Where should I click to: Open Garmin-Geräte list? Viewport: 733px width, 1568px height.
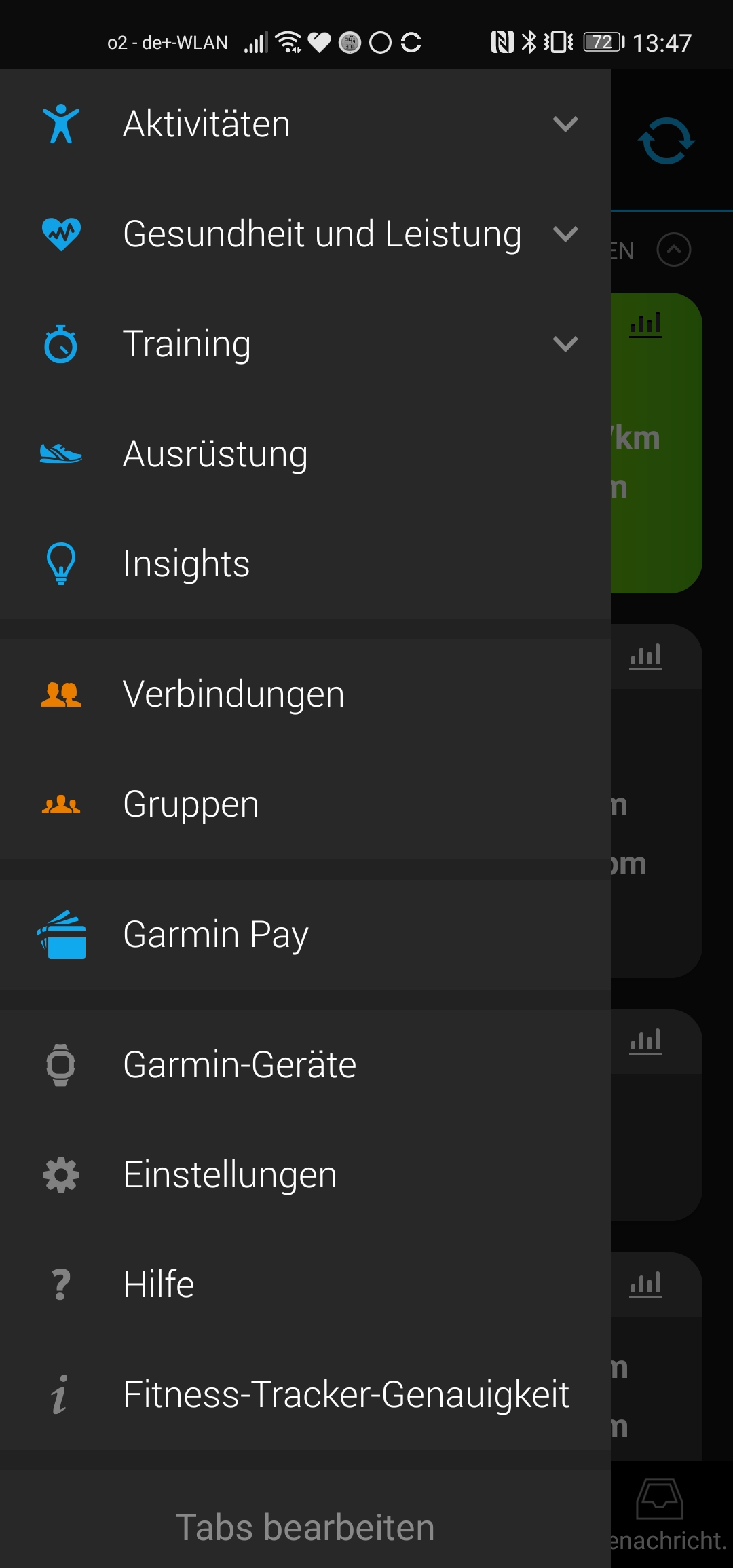pyautogui.click(x=240, y=1064)
